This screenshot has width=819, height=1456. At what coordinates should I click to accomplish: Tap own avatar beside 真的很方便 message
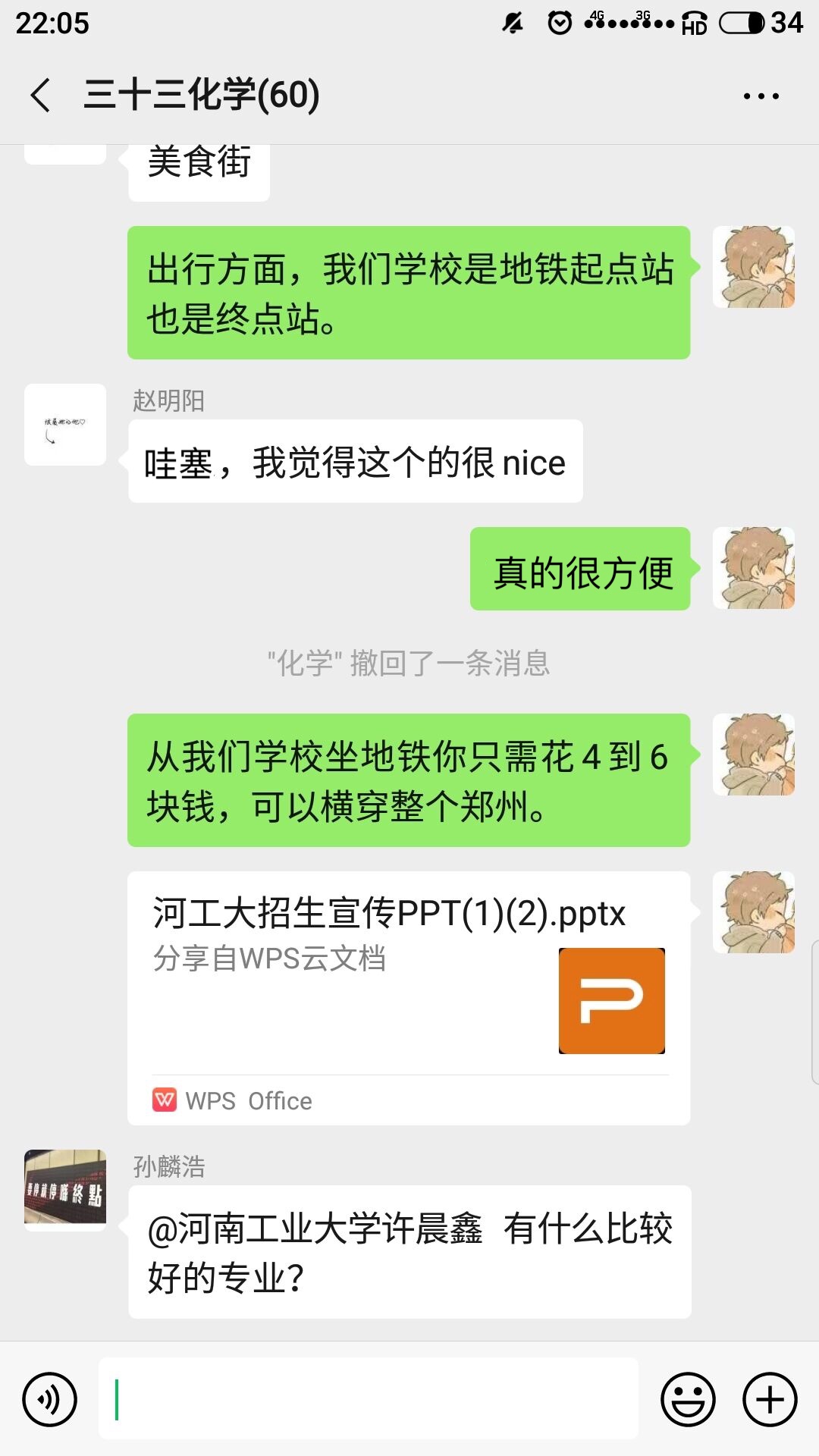click(753, 568)
